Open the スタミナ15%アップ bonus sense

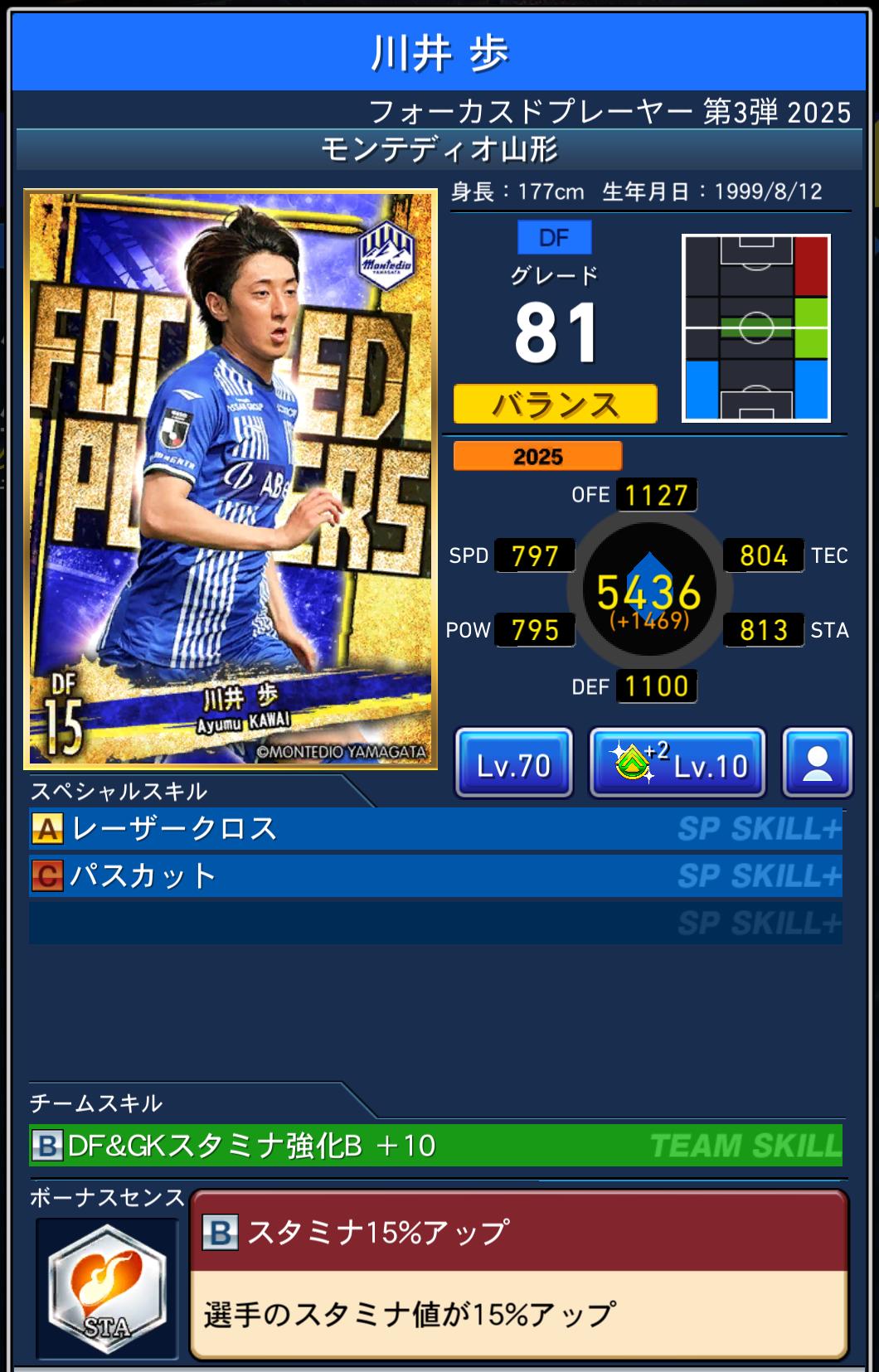(518, 1275)
